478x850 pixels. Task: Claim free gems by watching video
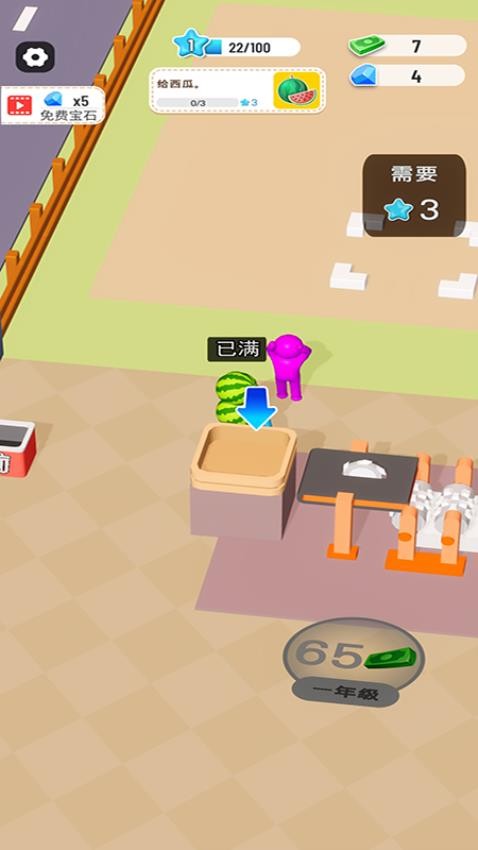(x=53, y=105)
